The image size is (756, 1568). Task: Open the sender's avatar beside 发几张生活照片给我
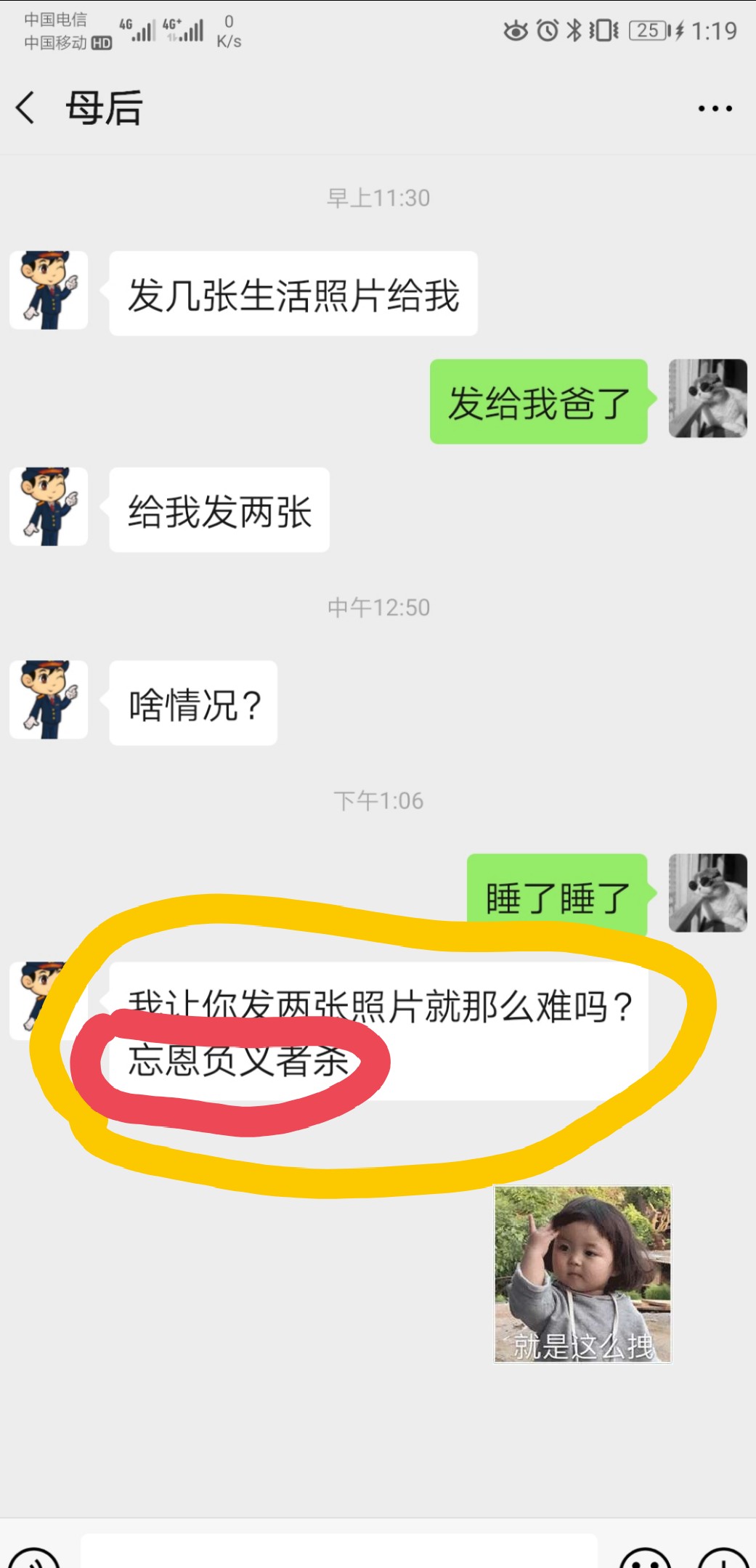(49, 291)
